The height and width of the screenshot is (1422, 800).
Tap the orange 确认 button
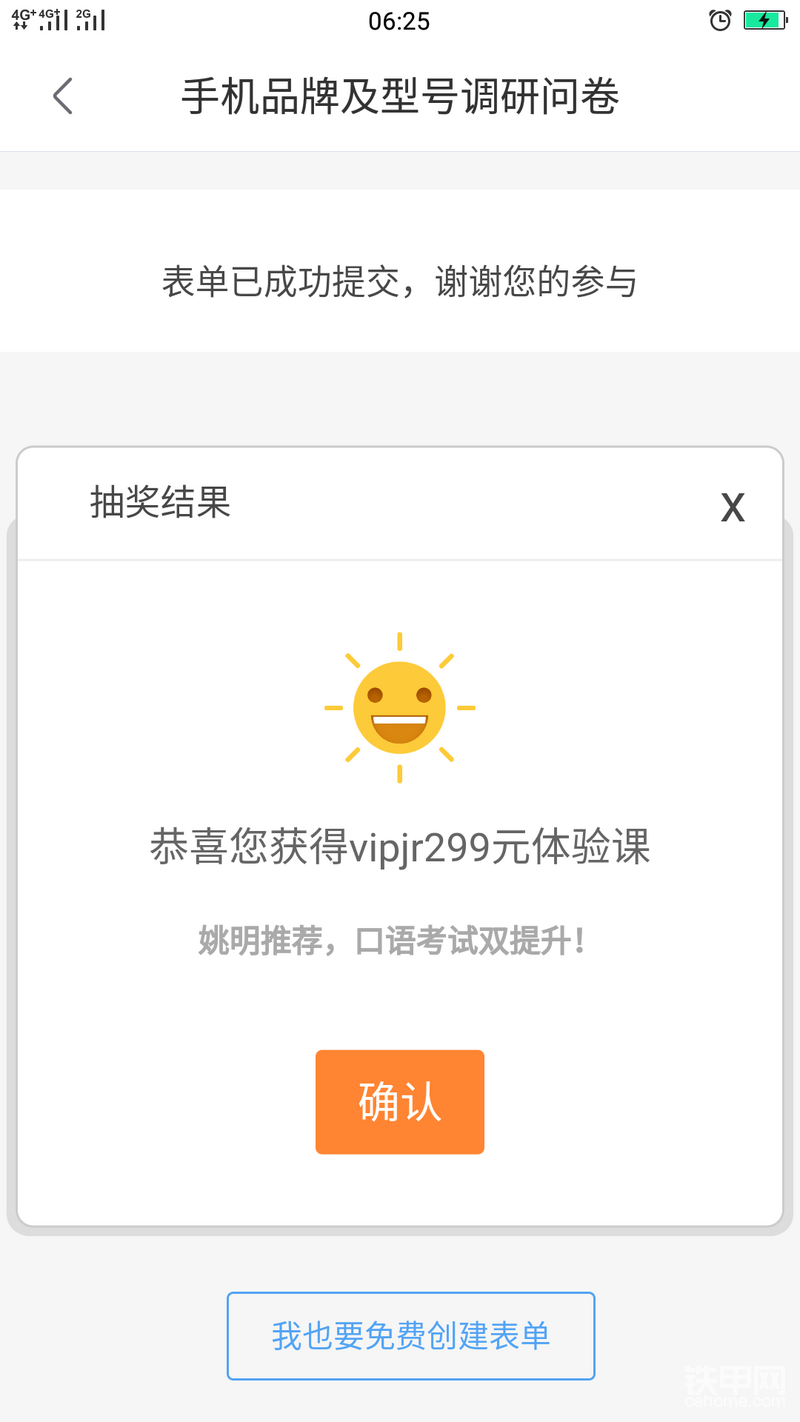400,1102
